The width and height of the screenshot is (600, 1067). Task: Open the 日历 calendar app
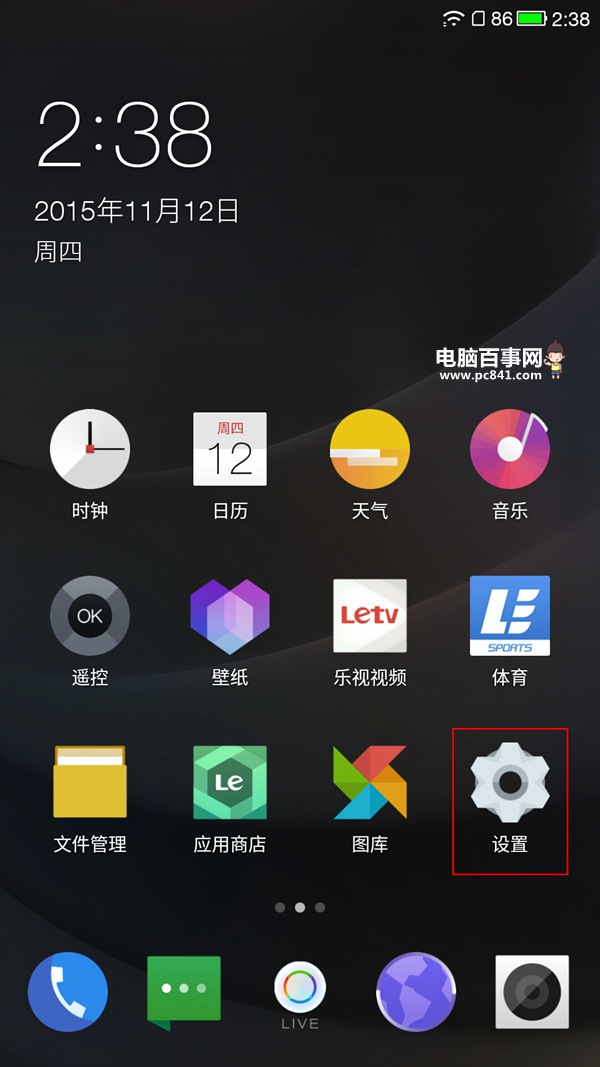pos(230,449)
